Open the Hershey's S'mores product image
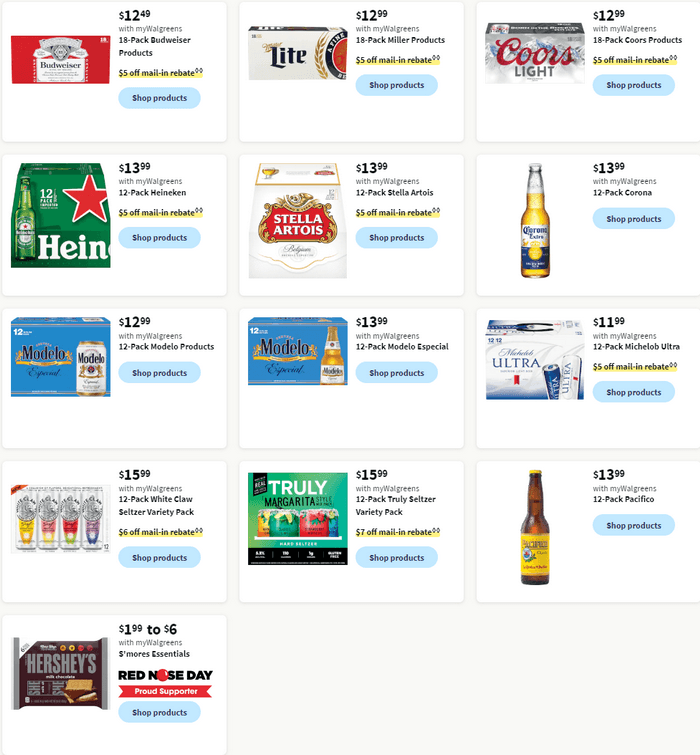The height and width of the screenshot is (755, 700). pos(60,674)
